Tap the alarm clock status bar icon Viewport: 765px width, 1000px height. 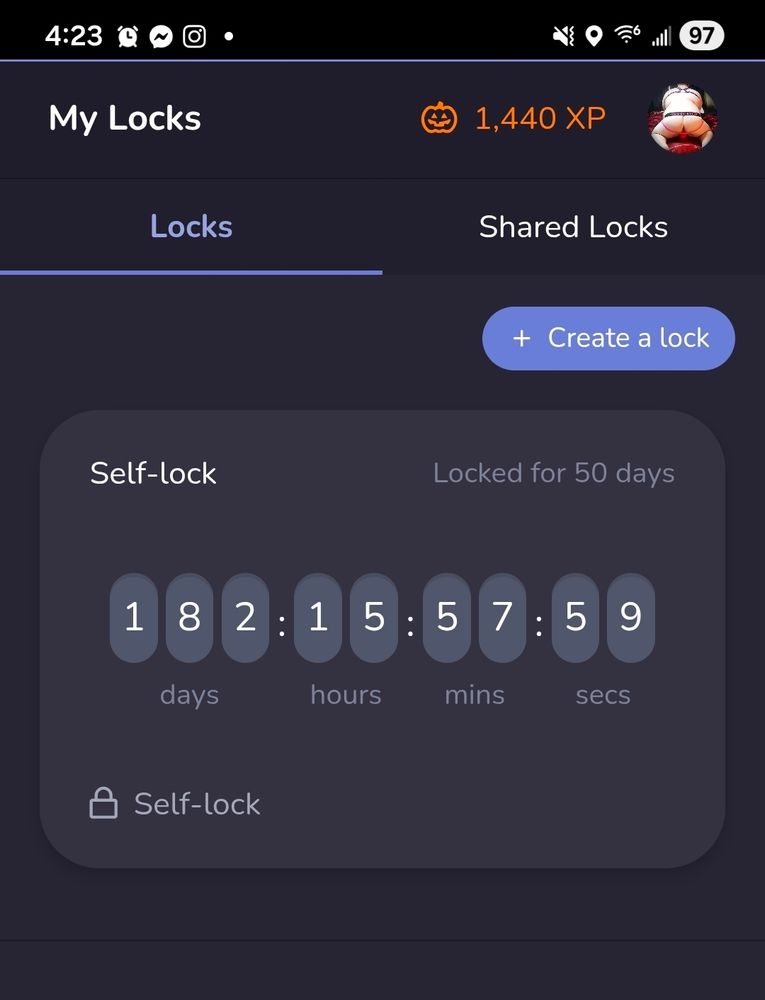point(126,35)
